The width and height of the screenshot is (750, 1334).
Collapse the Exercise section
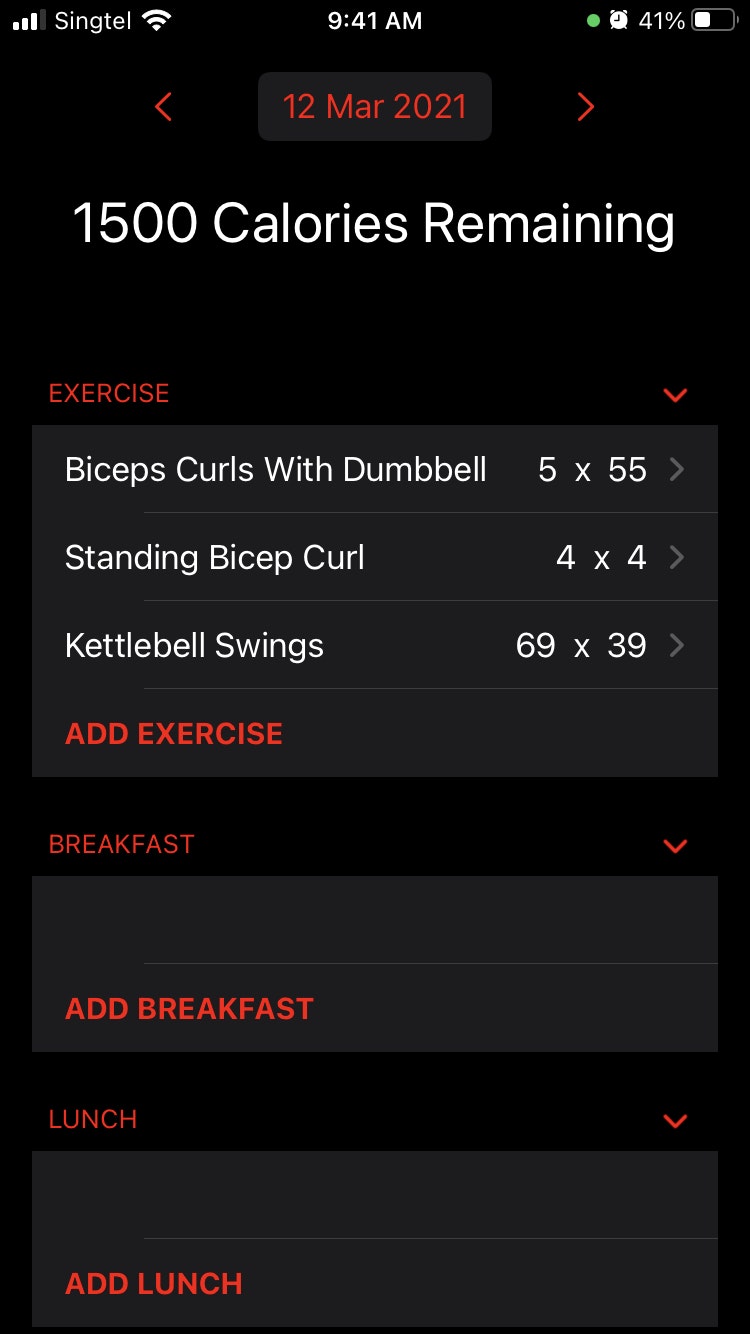click(x=675, y=395)
